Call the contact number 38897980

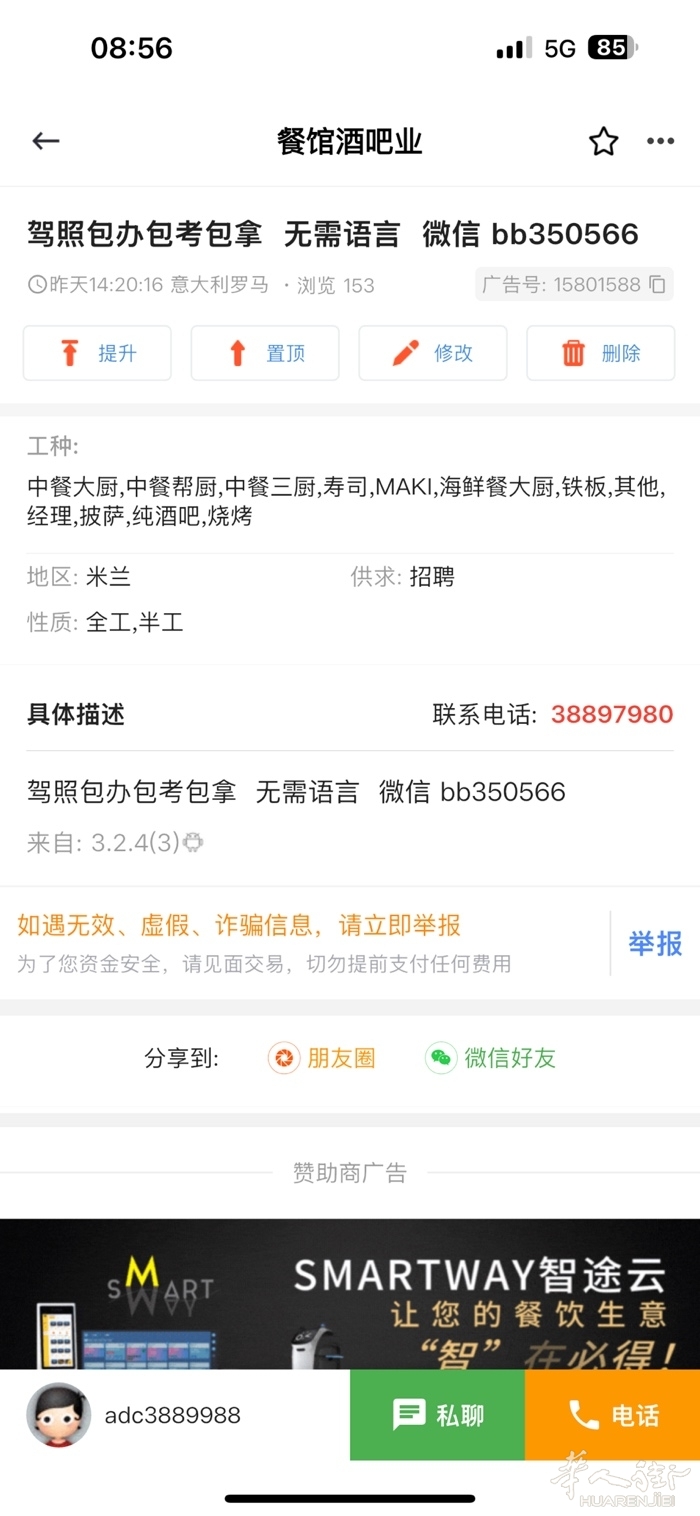(x=612, y=714)
